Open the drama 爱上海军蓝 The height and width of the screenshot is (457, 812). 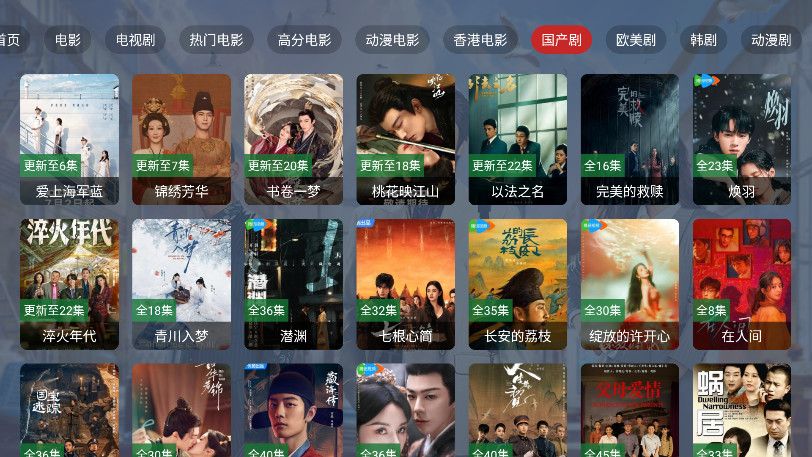click(x=69, y=139)
